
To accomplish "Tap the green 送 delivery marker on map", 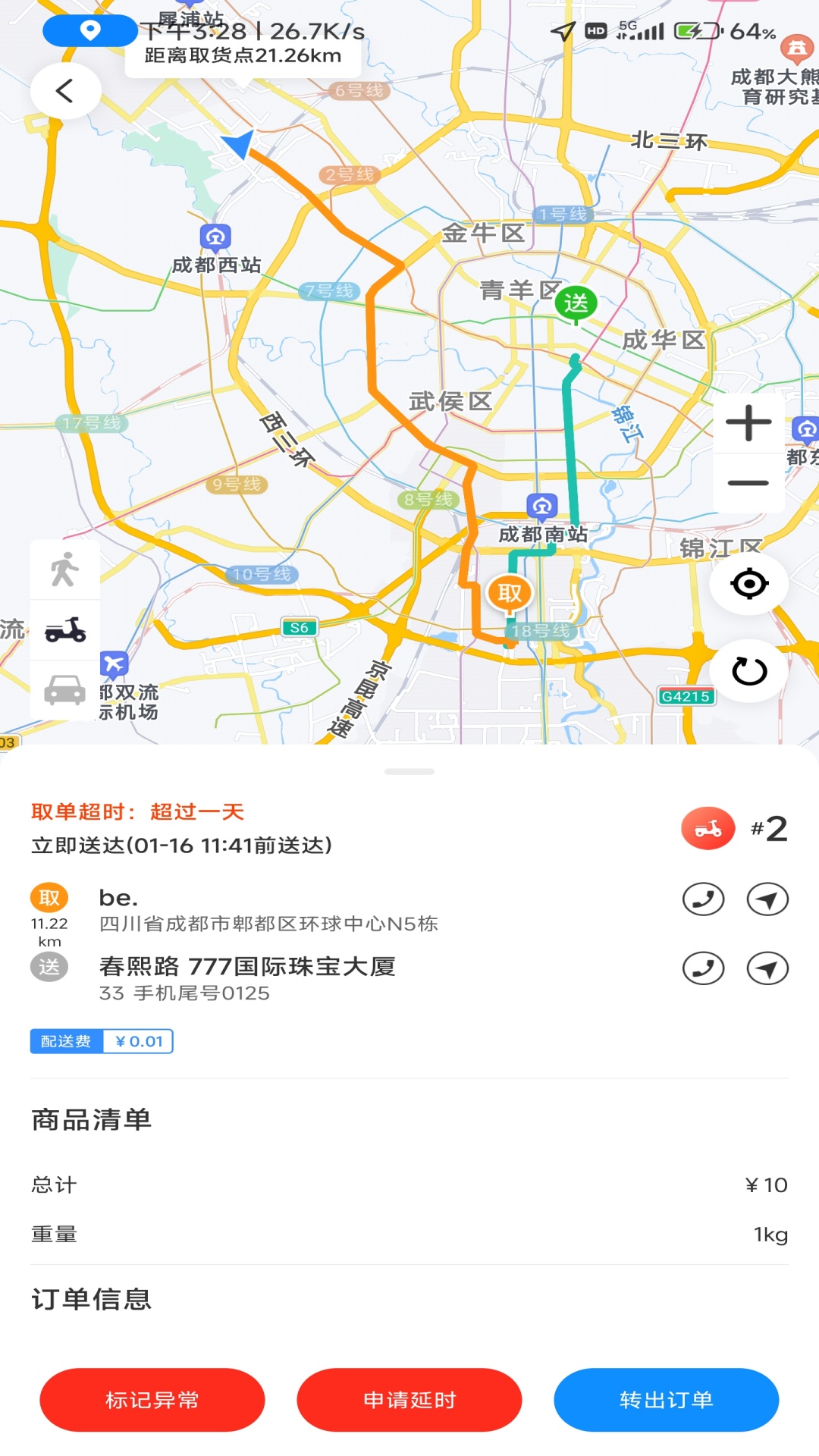I will point(578,303).
